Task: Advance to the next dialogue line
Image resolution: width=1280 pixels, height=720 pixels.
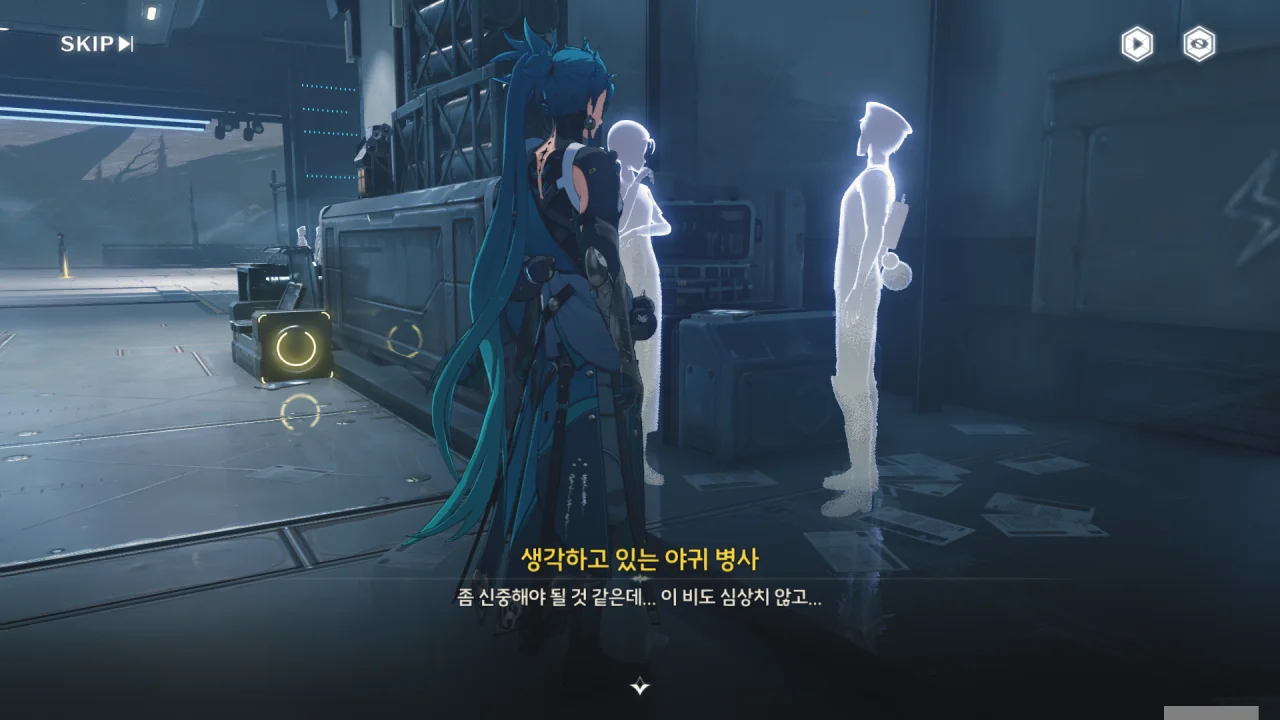Action: [x=640, y=686]
